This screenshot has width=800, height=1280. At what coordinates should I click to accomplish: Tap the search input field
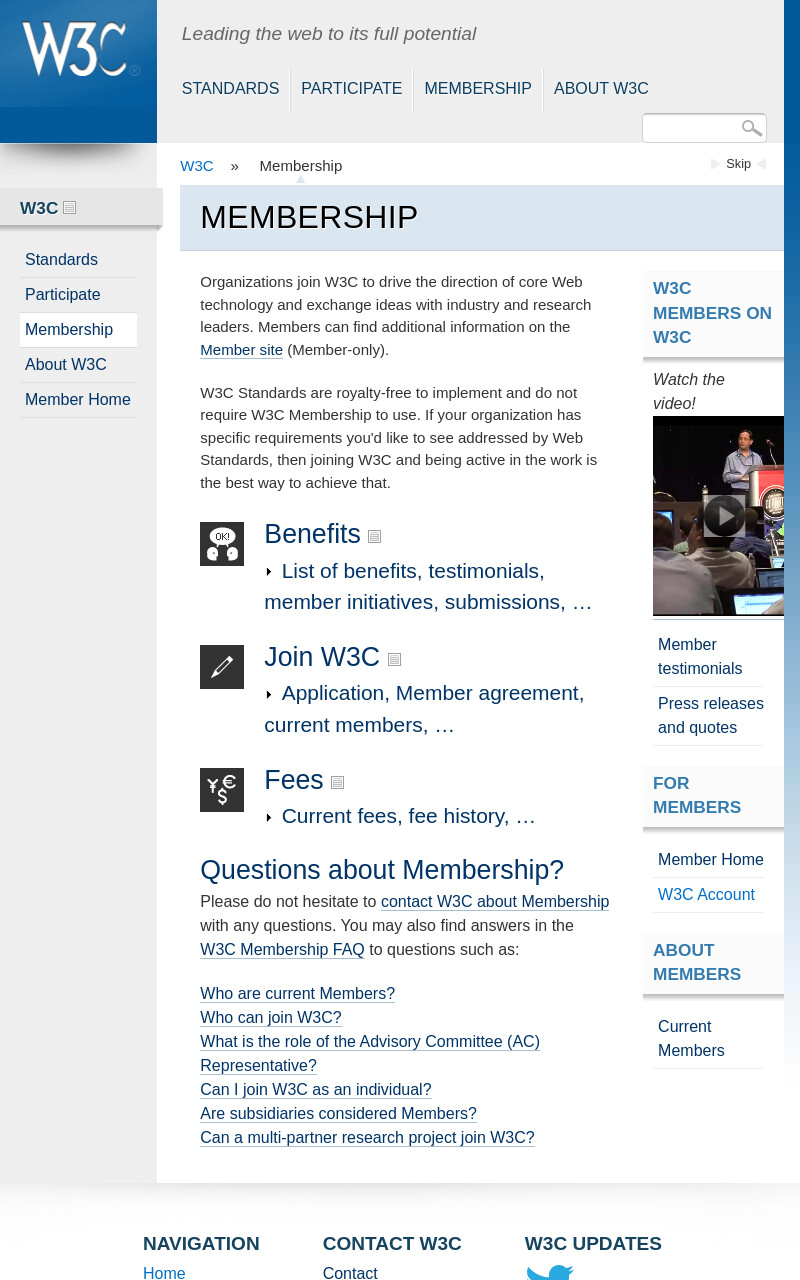pyautogui.click(x=692, y=128)
